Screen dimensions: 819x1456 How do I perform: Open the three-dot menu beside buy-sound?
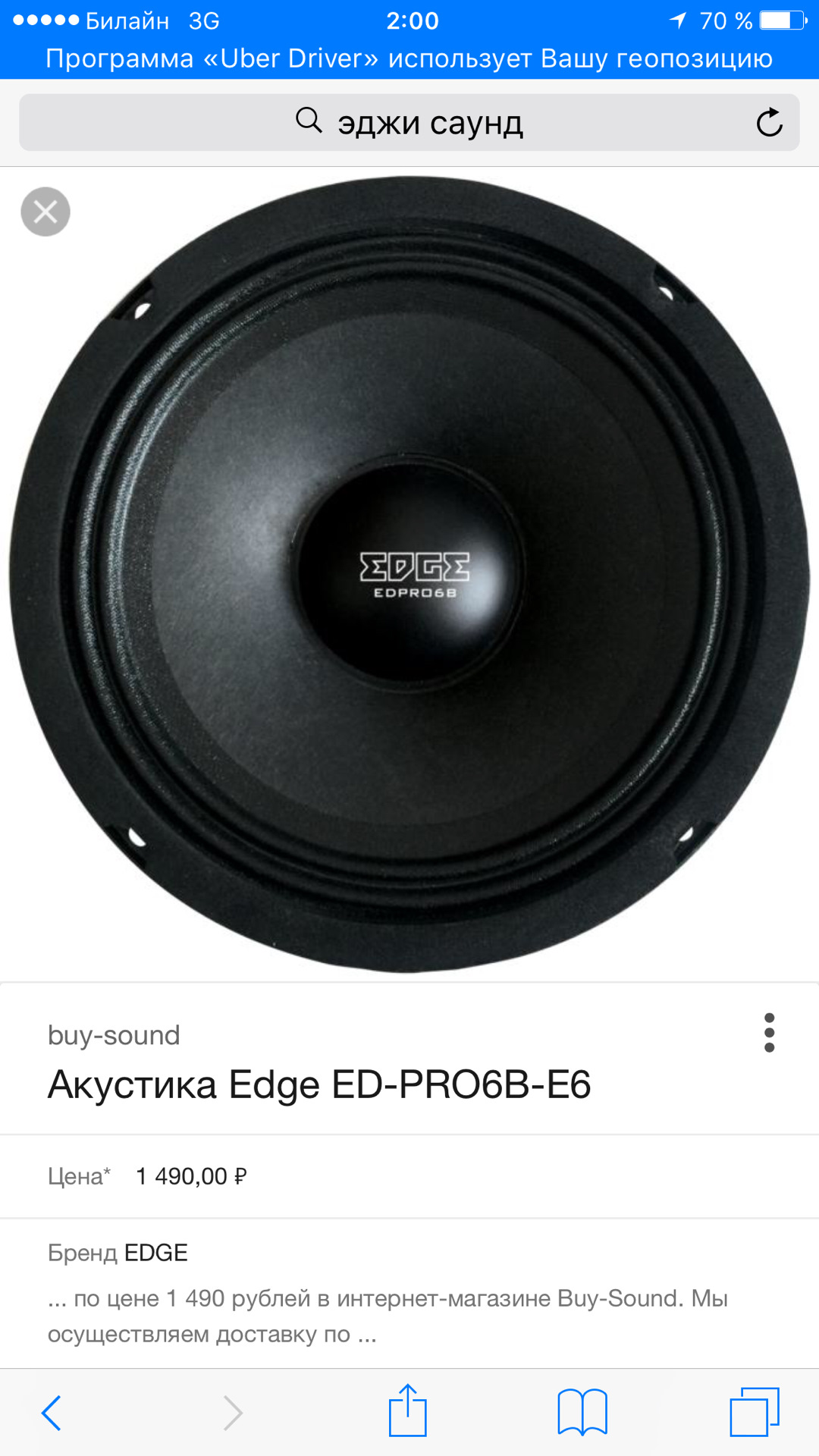[769, 1032]
